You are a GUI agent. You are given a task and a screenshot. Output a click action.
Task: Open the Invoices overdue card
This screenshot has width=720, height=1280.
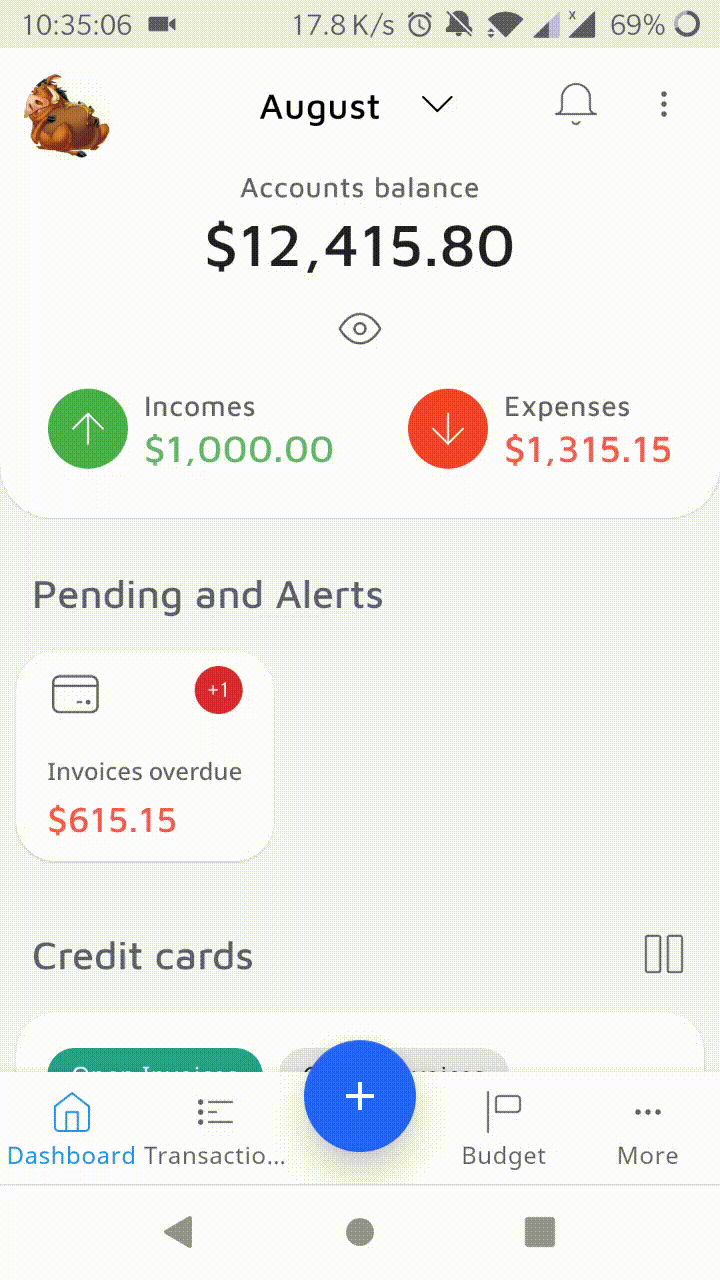tap(145, 757)
